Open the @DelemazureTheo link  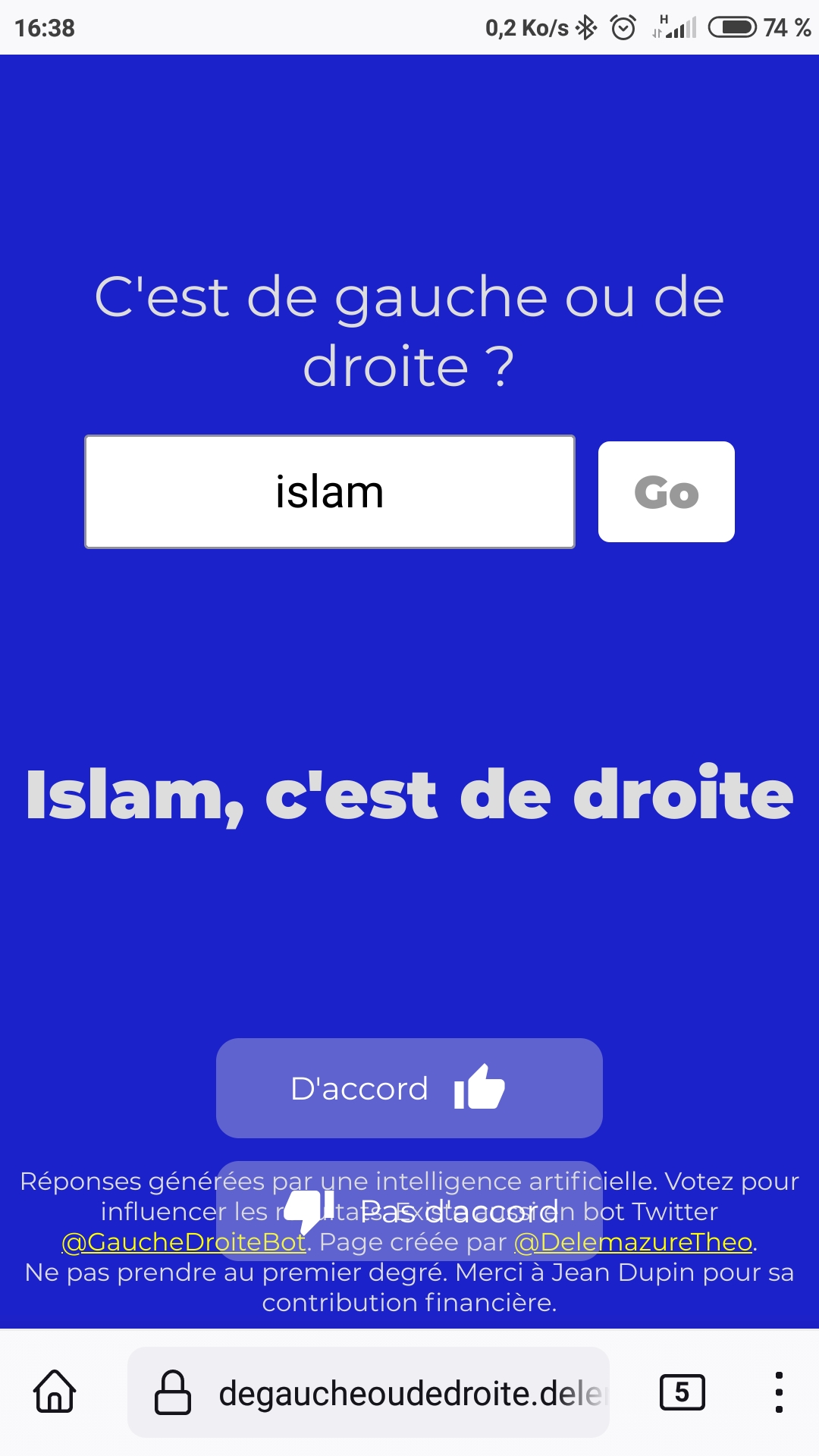pos(633,1242)
